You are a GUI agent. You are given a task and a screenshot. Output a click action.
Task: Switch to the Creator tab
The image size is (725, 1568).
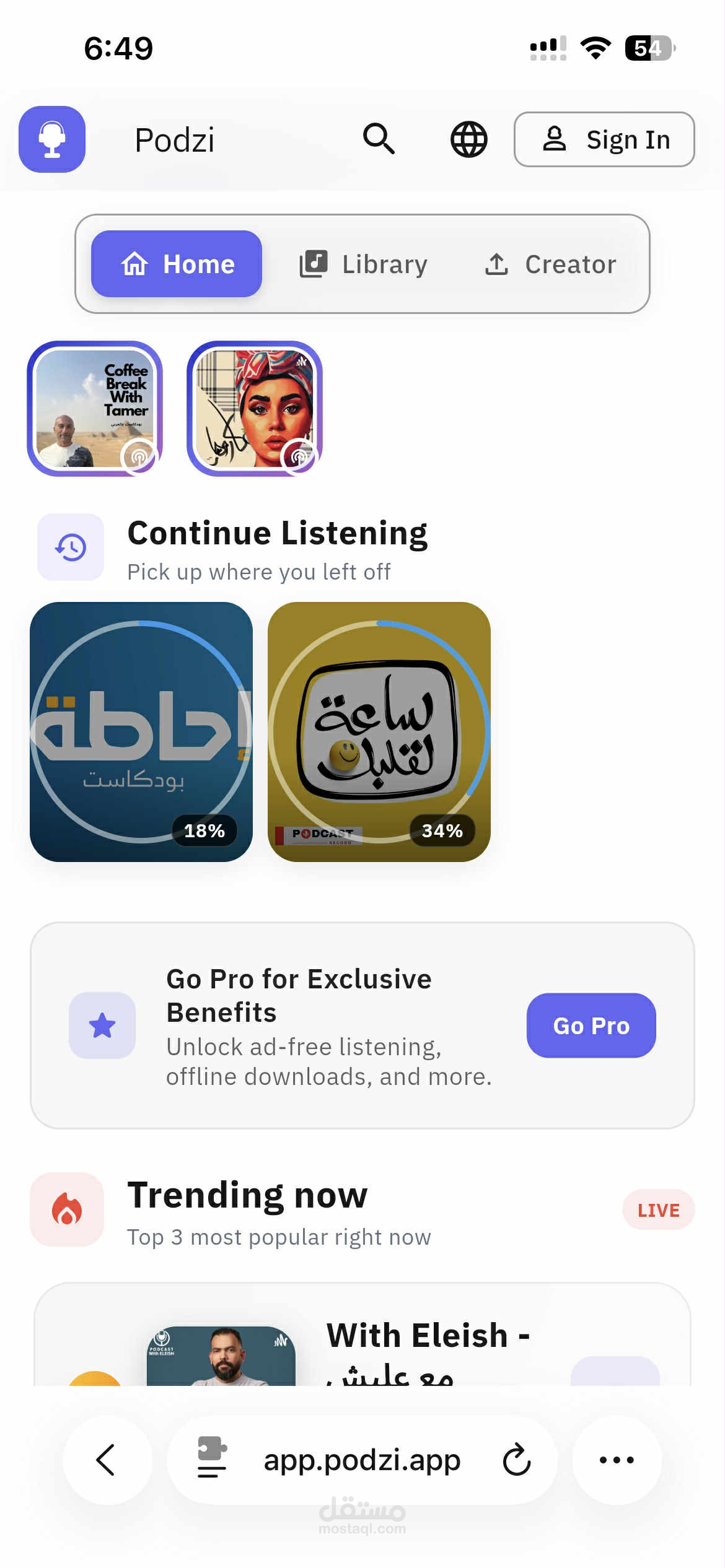[550, 264]
